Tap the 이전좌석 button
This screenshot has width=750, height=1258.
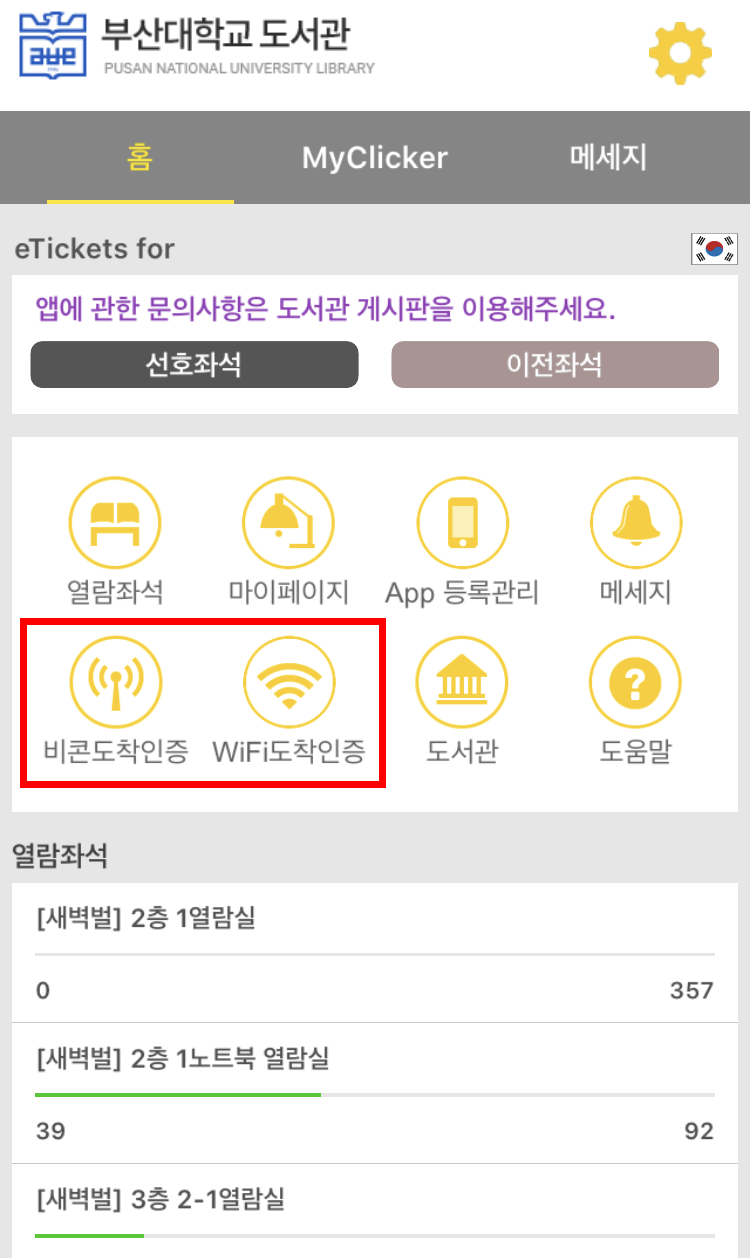point(554,364)
